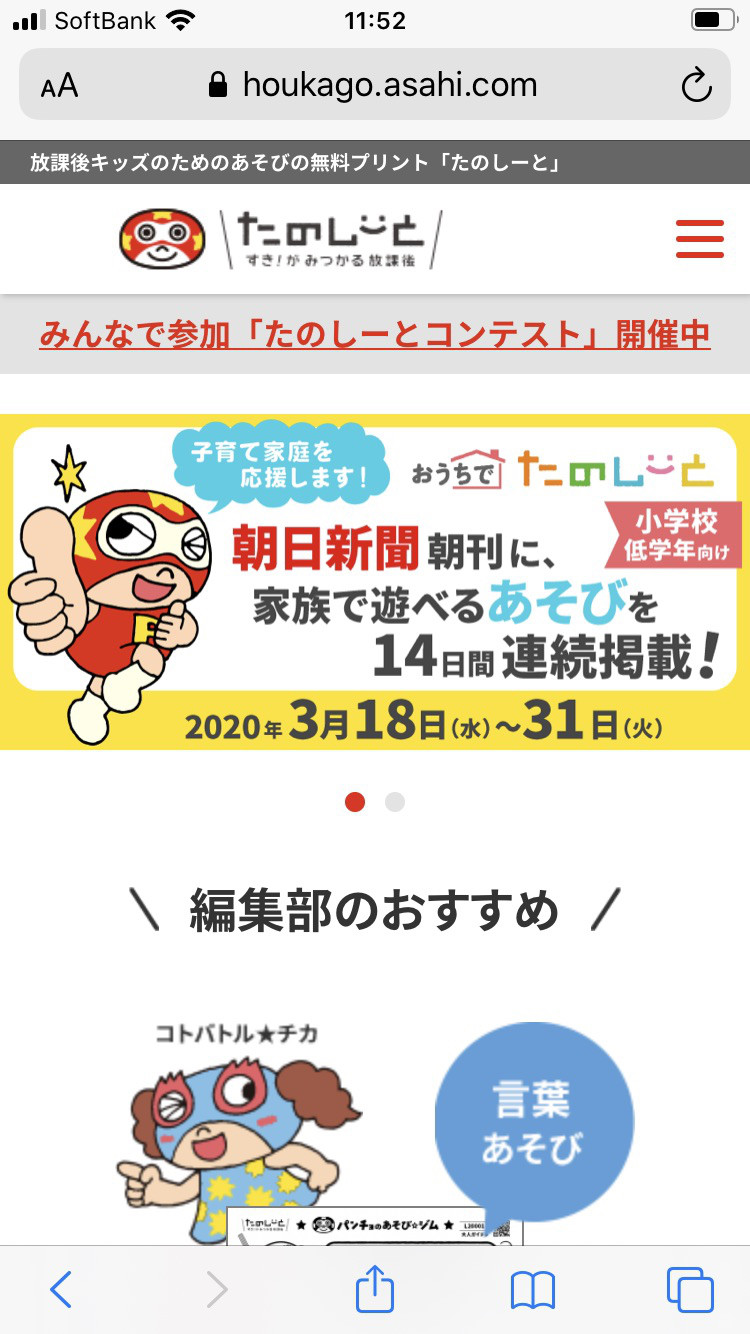
Task: Open the たのしーとコンテスト開催中 link
Action: pos(375,334)
